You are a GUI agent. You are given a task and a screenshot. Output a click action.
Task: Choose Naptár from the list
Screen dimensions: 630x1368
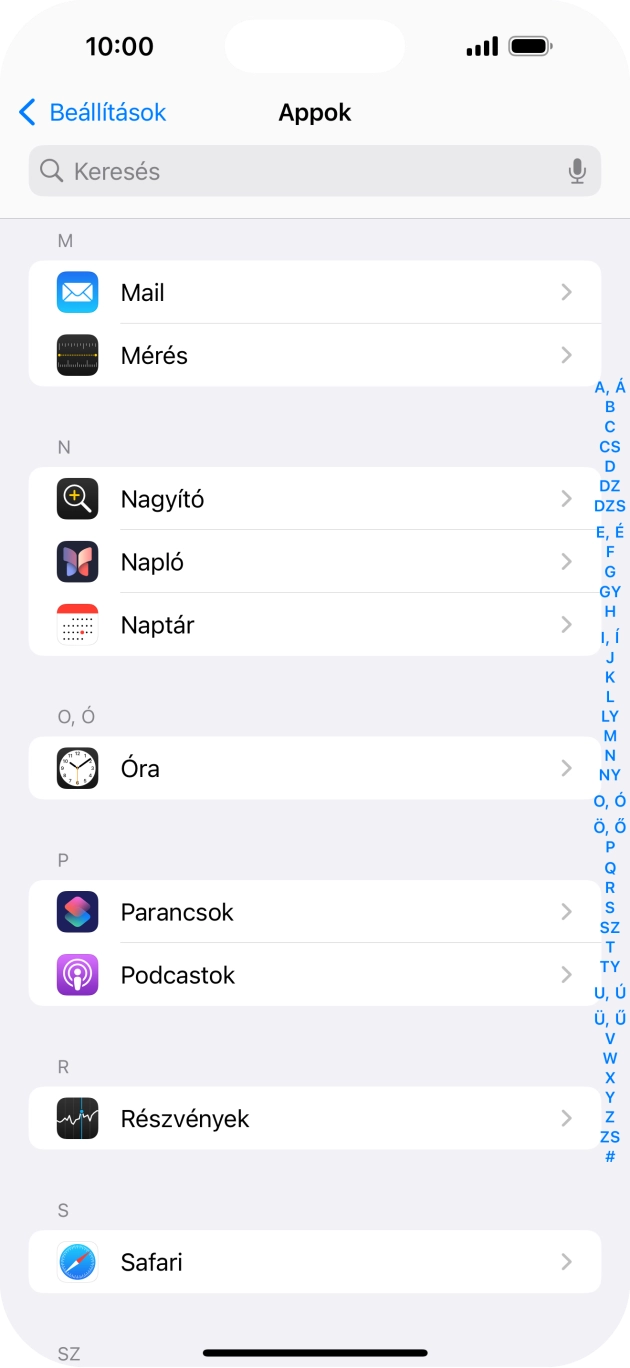(x=314, y=625)
